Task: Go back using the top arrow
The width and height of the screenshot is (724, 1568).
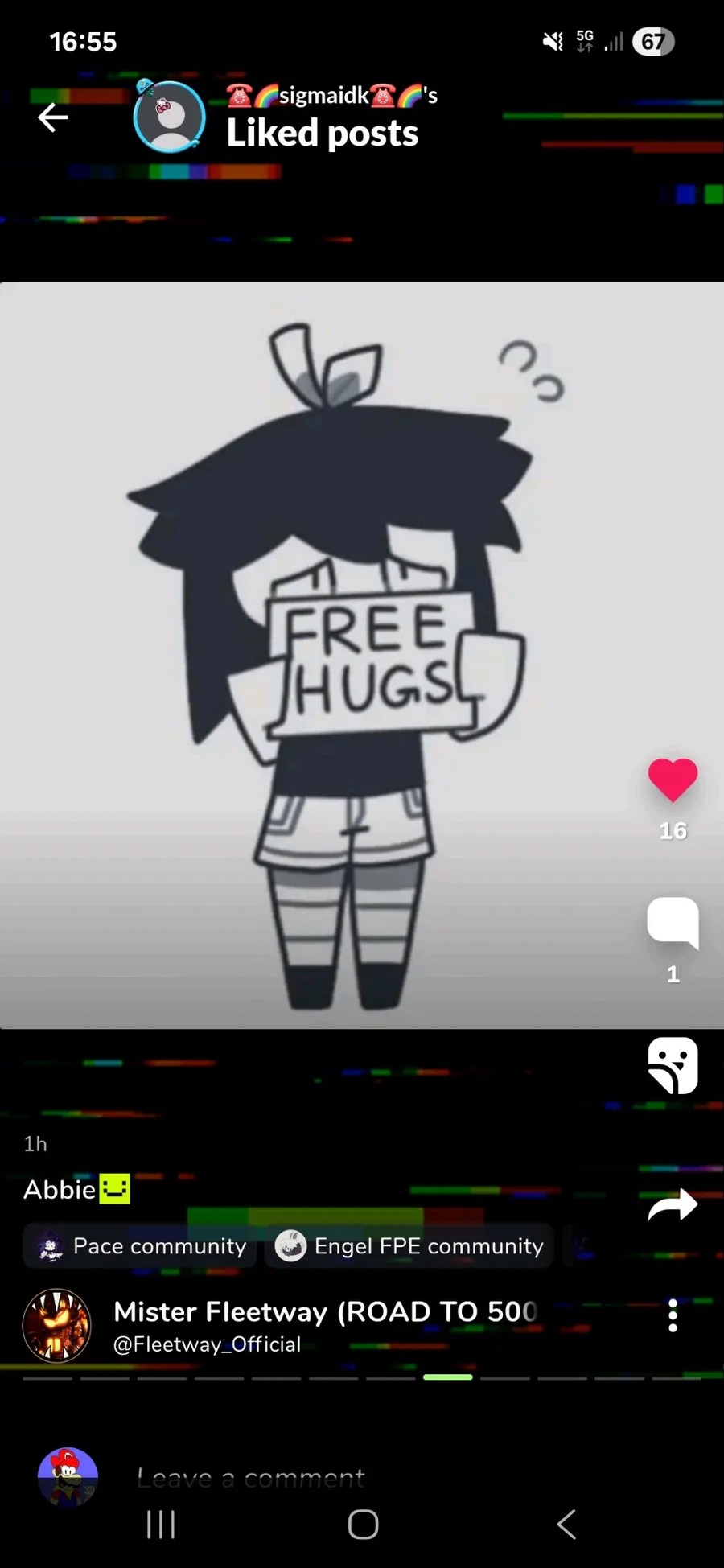Action: point(53,117)
